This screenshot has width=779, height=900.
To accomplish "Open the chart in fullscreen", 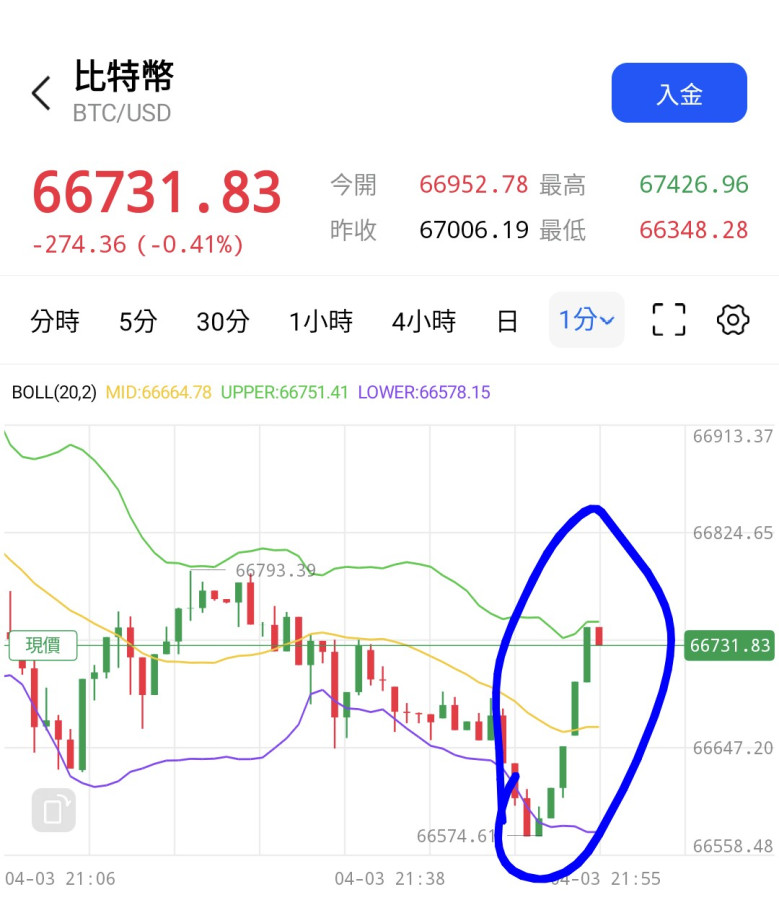I will [x=669, y=320].
